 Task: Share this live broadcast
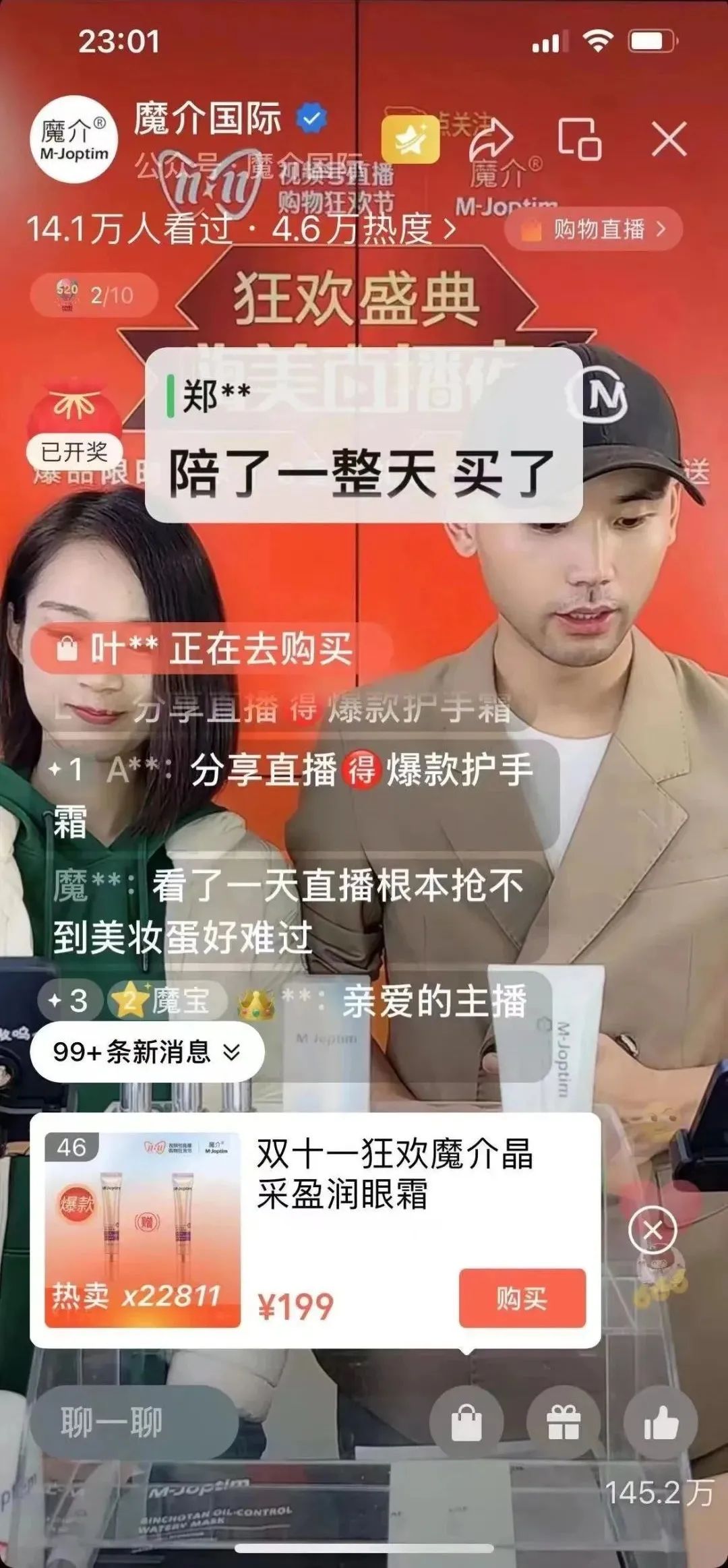click(x=491, y=138)
